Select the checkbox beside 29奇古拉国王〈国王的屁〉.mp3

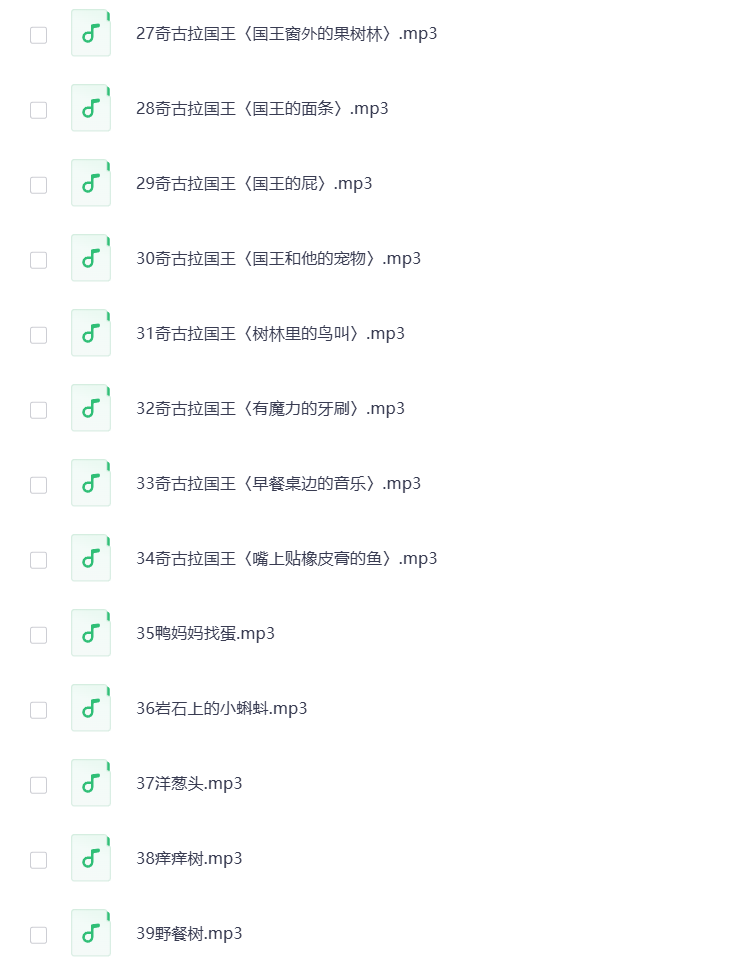point(38,184)
